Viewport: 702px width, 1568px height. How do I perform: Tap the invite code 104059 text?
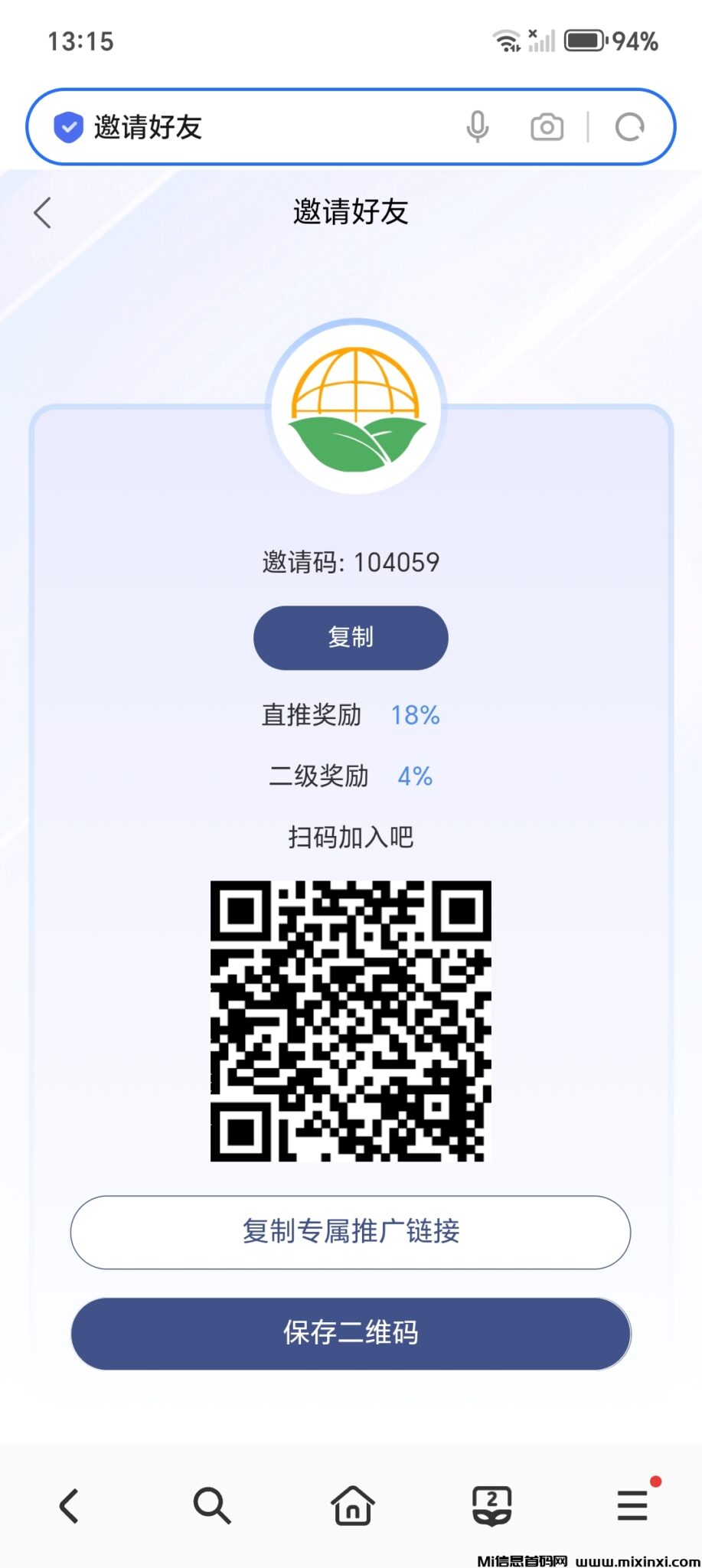click(350, 561)
